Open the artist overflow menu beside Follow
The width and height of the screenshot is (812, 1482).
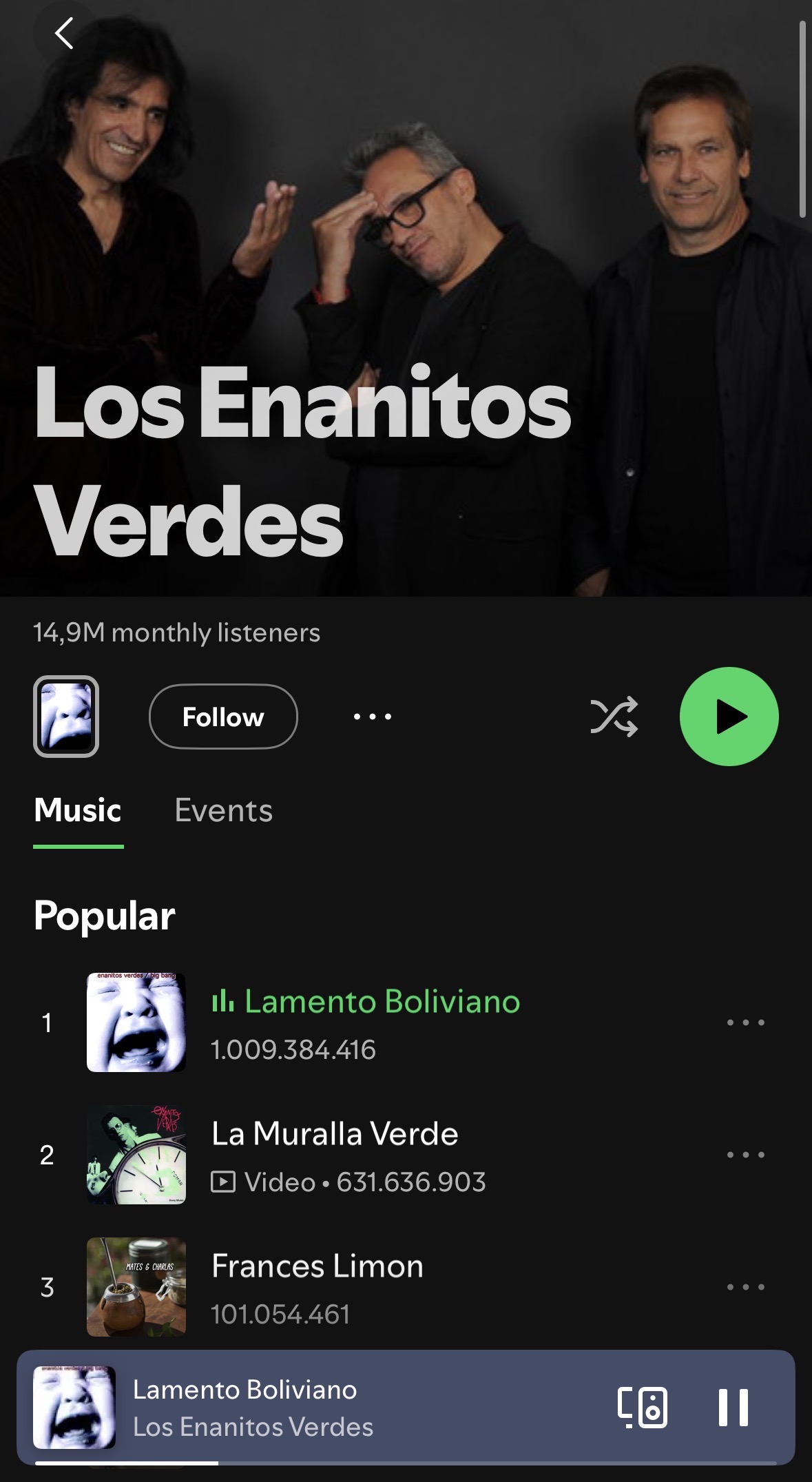[373, 717]
